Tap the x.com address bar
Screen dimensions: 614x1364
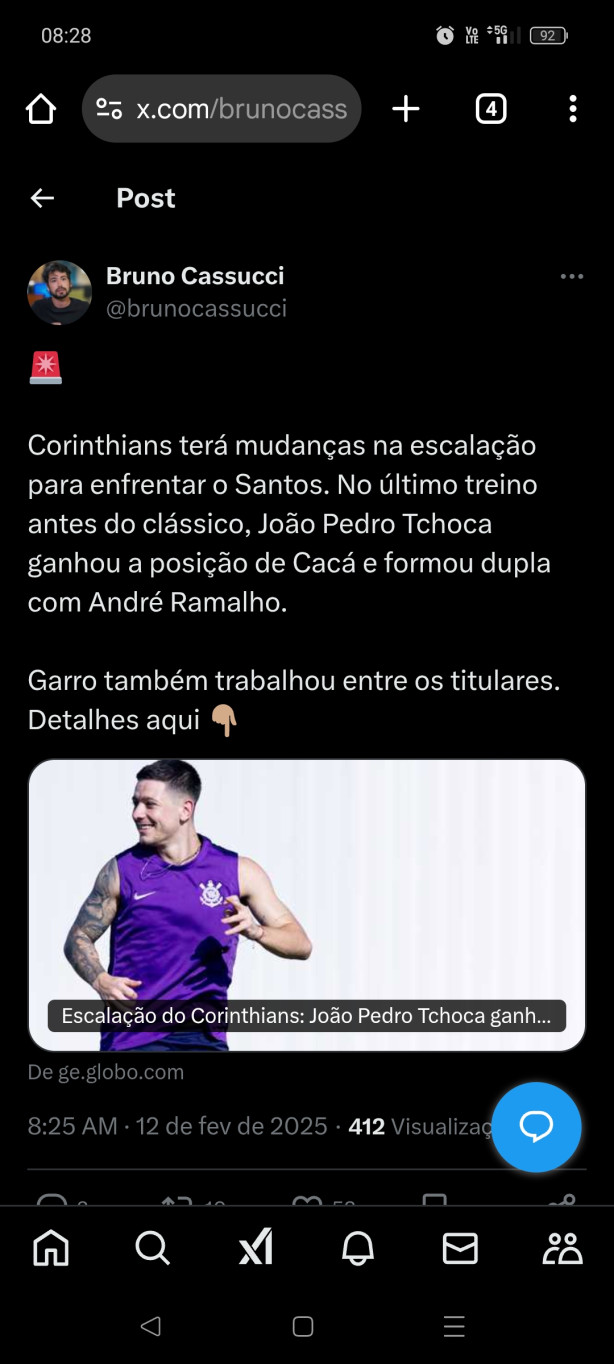222,109
